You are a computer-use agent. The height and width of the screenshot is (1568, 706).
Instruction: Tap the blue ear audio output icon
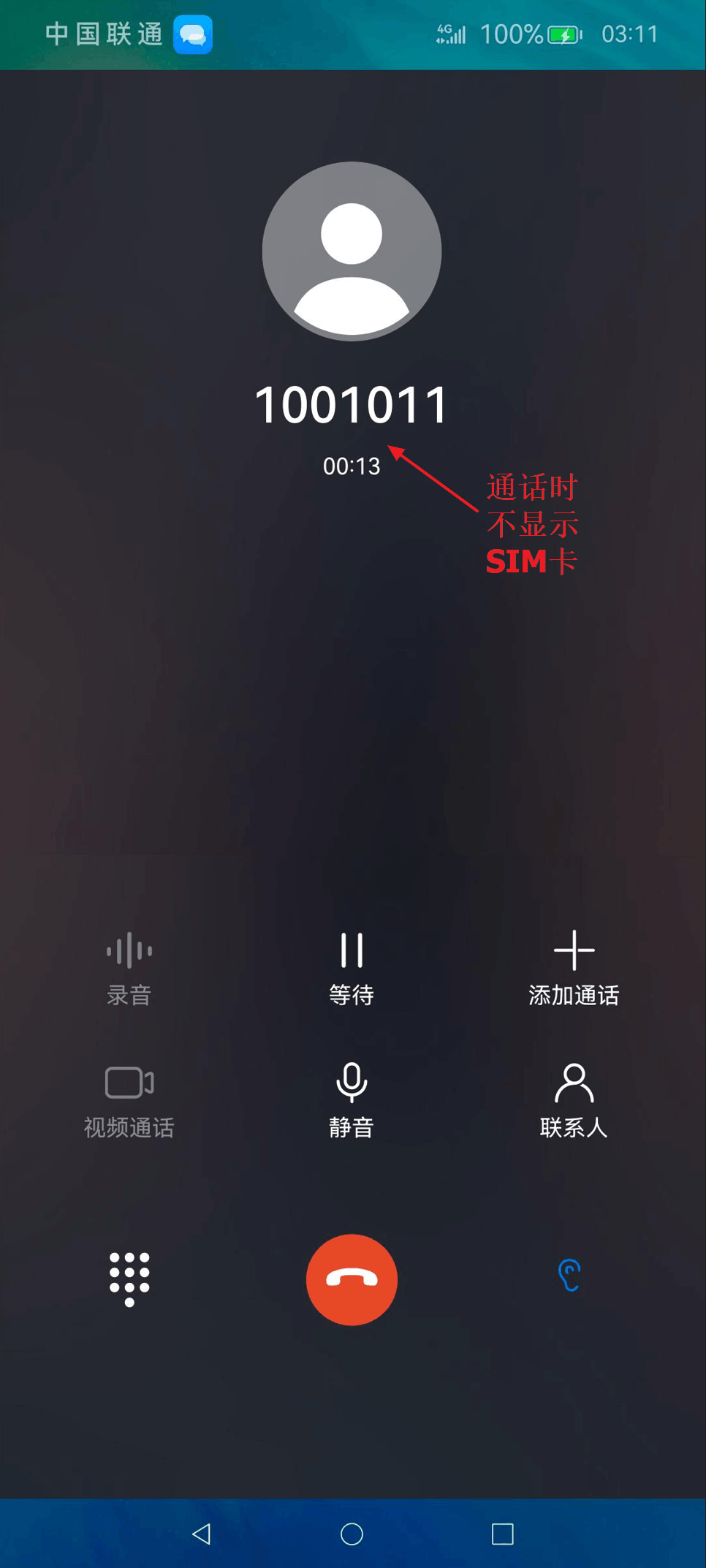coord(570,1276)
